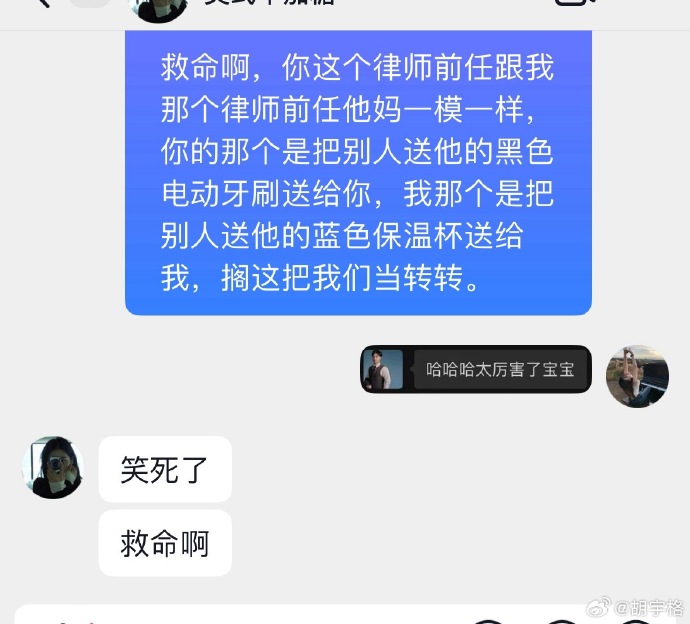This screenshot has height=624, width=690.
Task: Open the contact's avatar beside 笑死了
Action: click(53, 467)
